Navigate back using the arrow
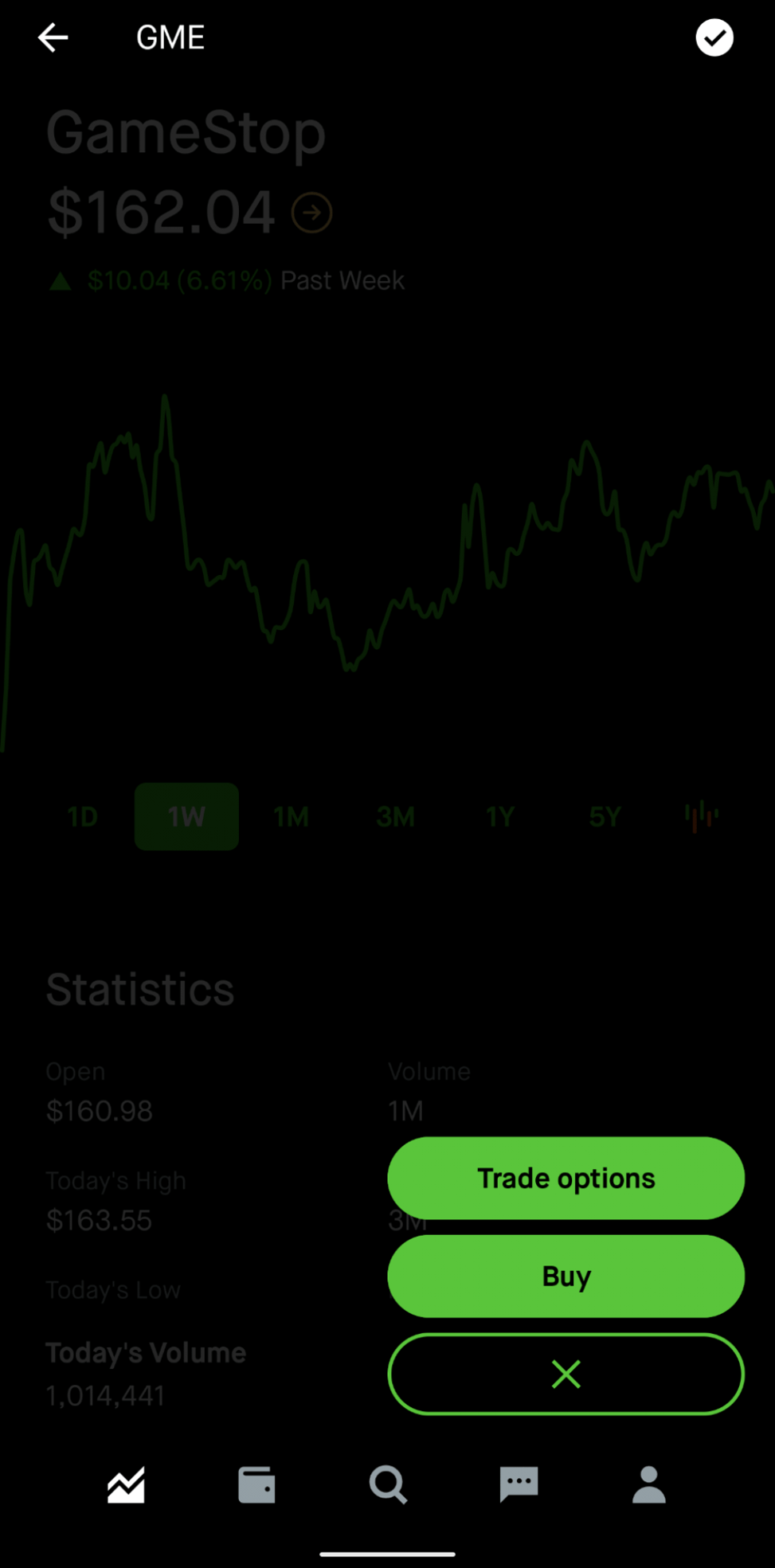 [x=53, y=37]
